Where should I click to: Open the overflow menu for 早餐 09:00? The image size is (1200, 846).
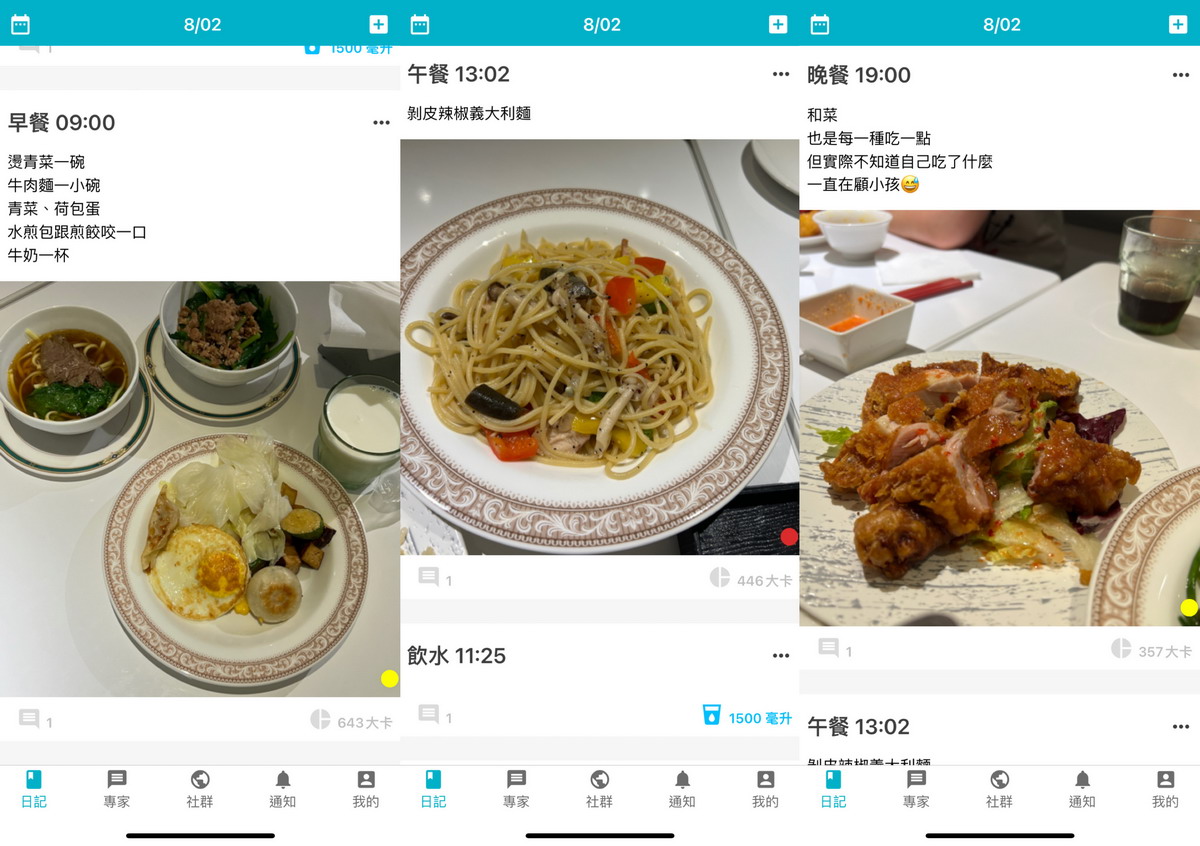pos(381,123)
